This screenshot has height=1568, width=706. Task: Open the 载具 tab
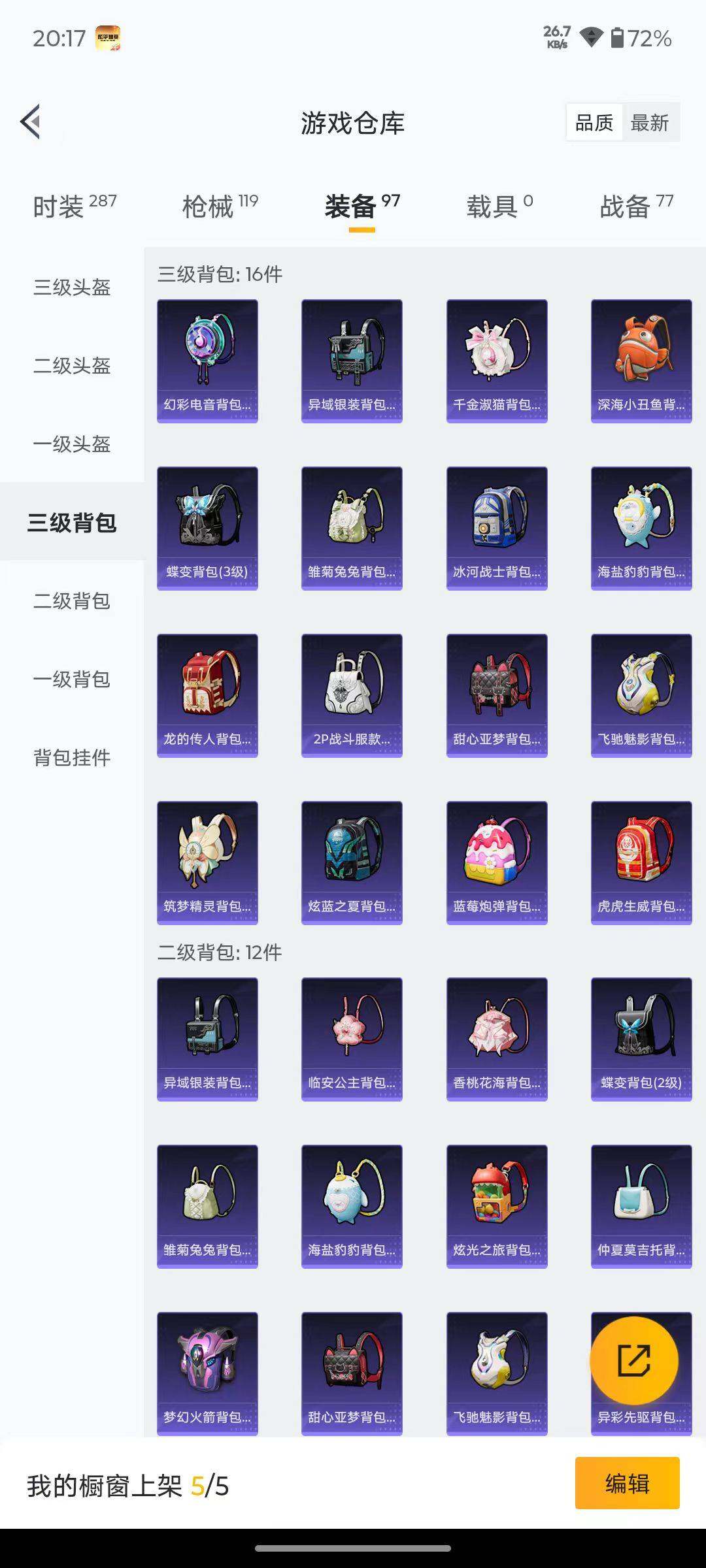[x=499, y=206]
